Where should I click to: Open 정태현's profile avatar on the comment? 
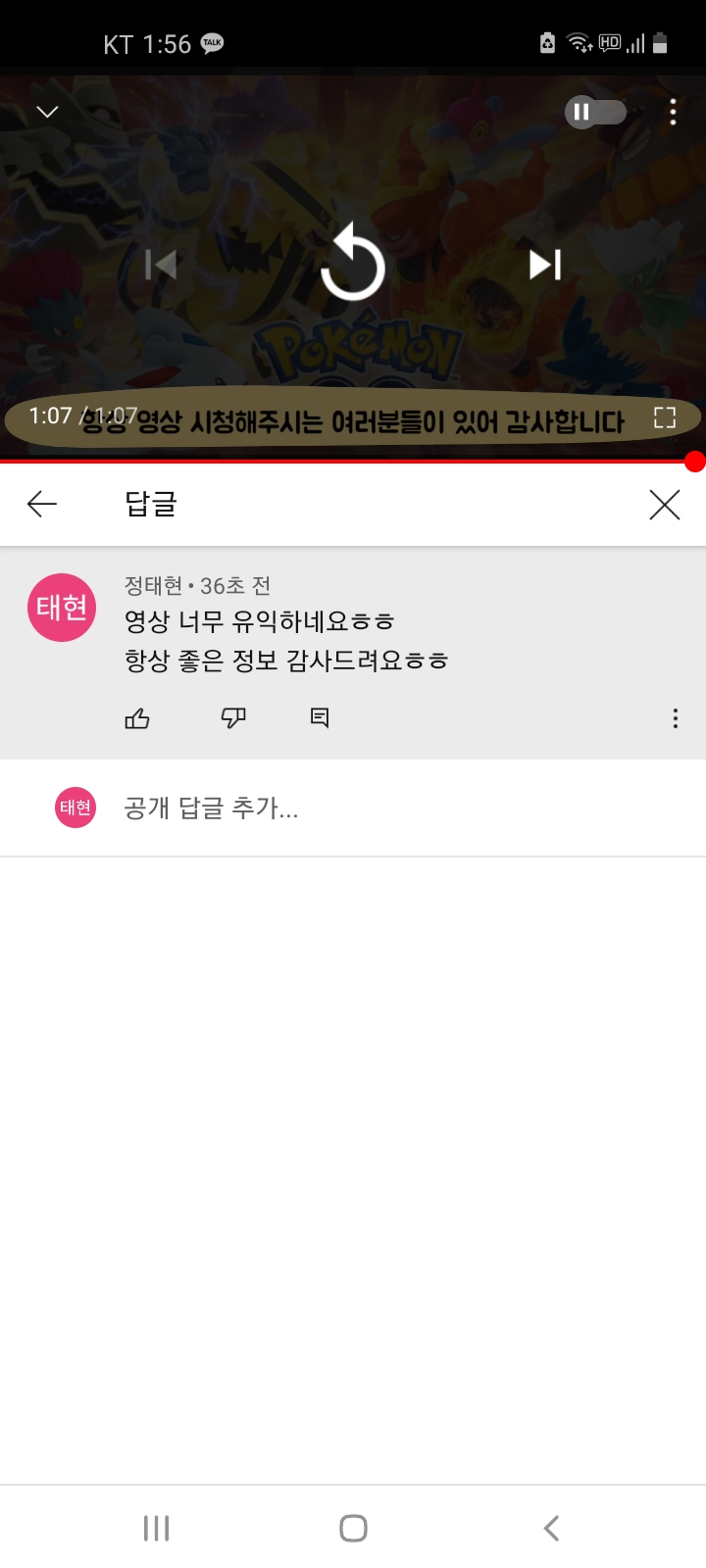tap(62, 608)
